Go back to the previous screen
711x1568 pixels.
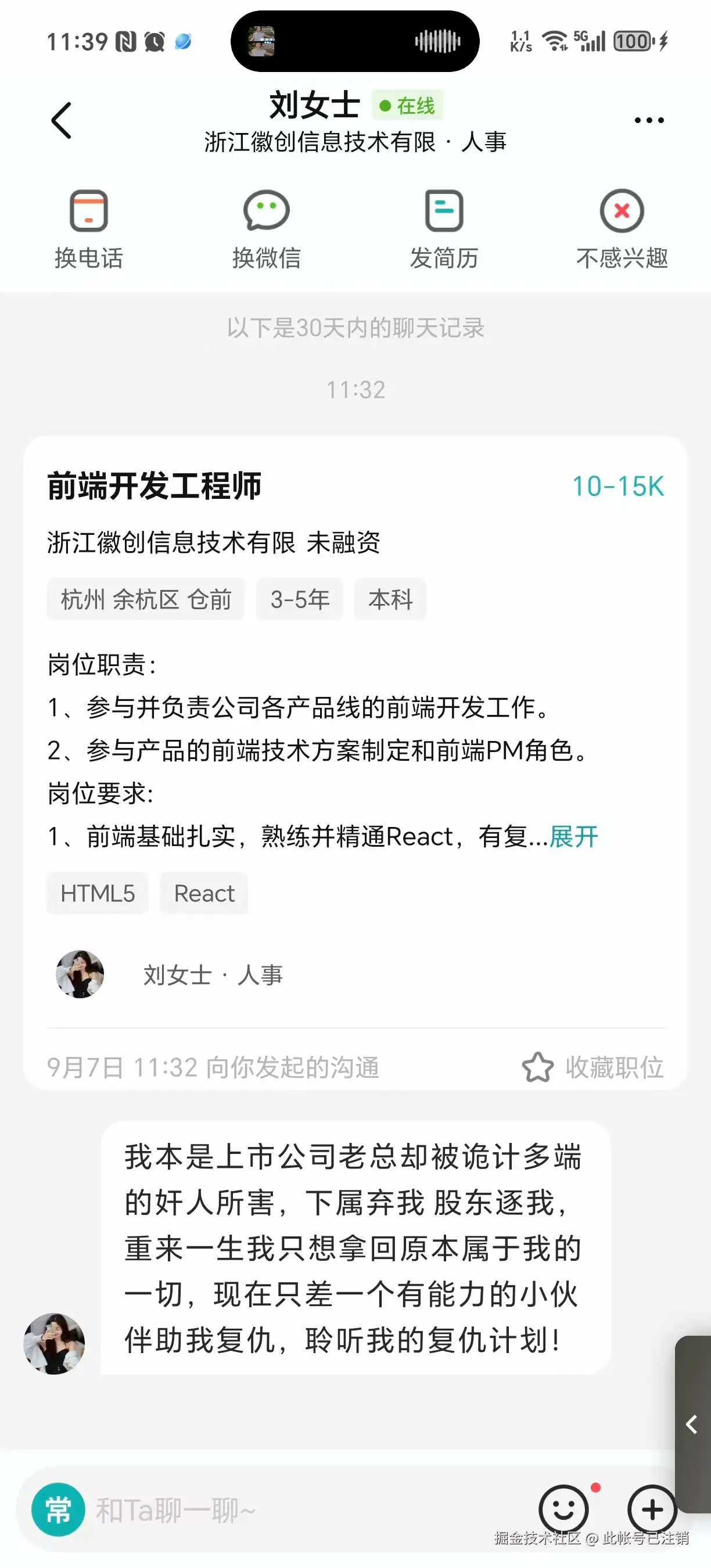pyautogui.click(x=62, y=121)
